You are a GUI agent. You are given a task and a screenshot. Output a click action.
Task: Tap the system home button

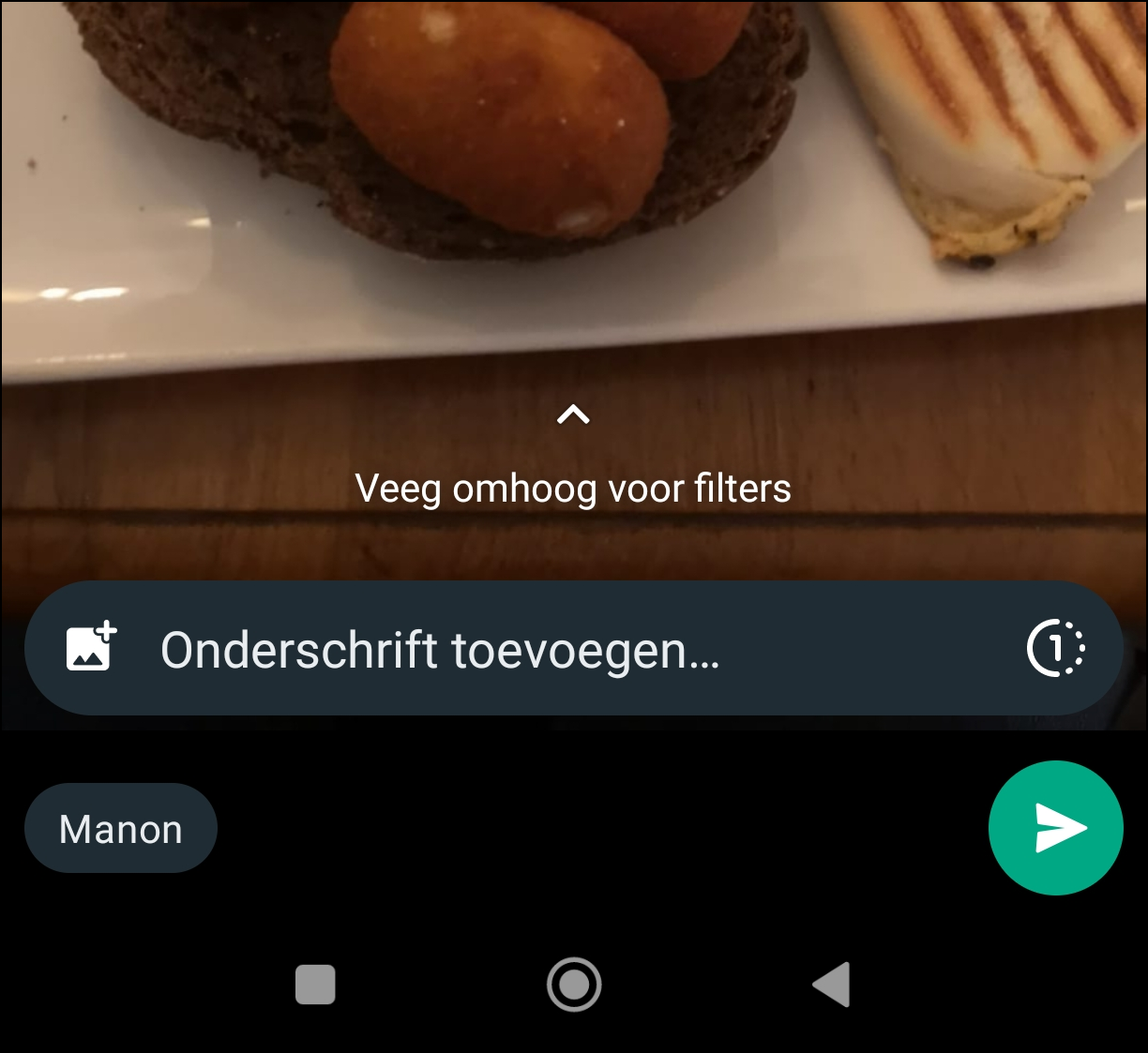pos(574,985)
